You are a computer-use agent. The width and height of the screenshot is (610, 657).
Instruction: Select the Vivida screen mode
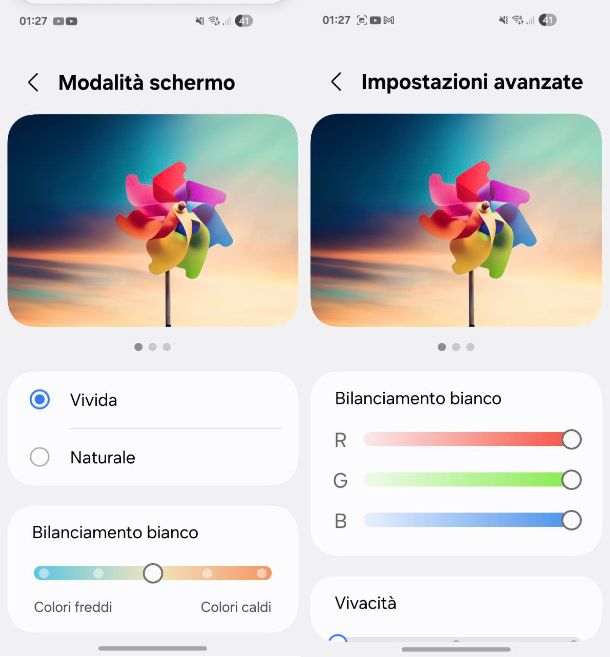click(x=40, y=400)
